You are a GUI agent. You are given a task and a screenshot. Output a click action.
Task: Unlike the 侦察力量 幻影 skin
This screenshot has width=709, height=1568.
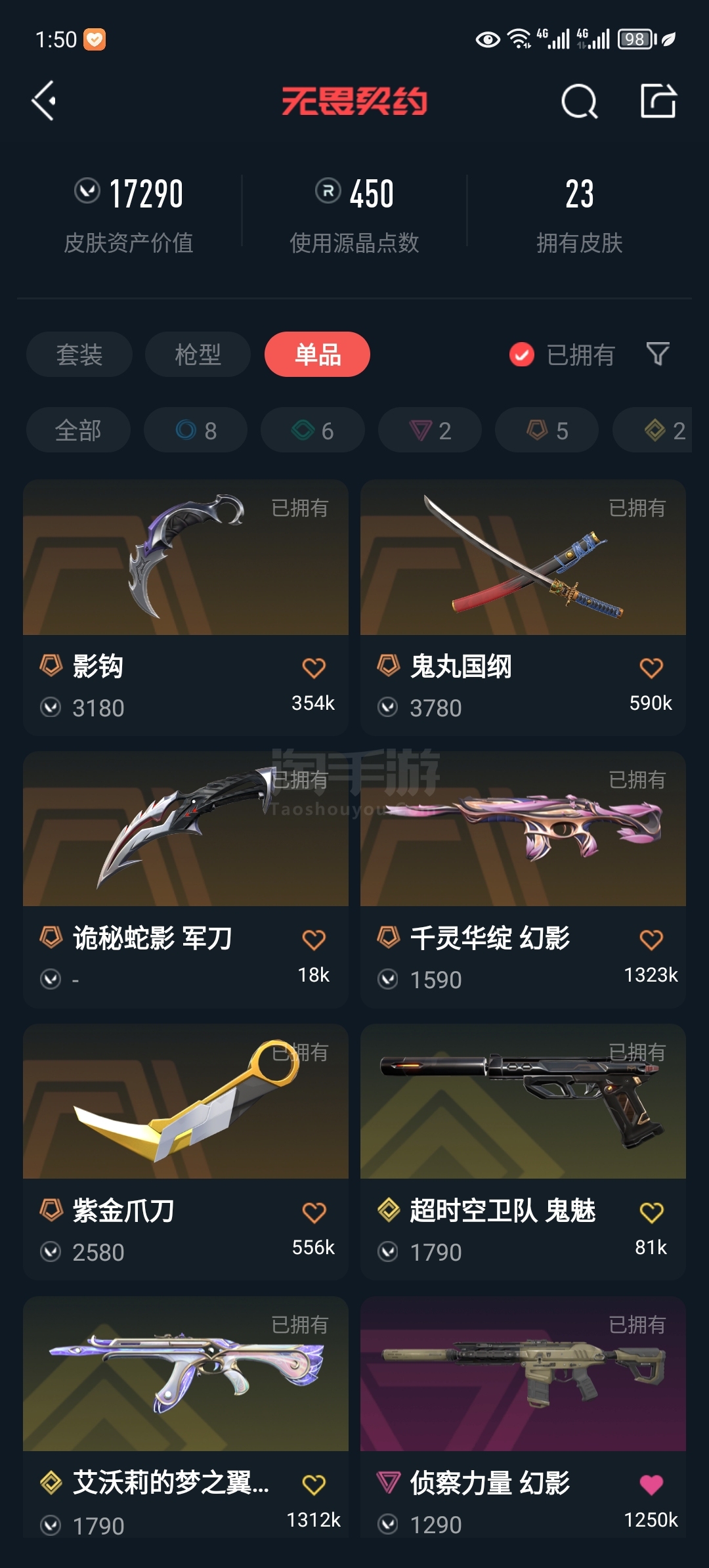[x=651, y=1485]
